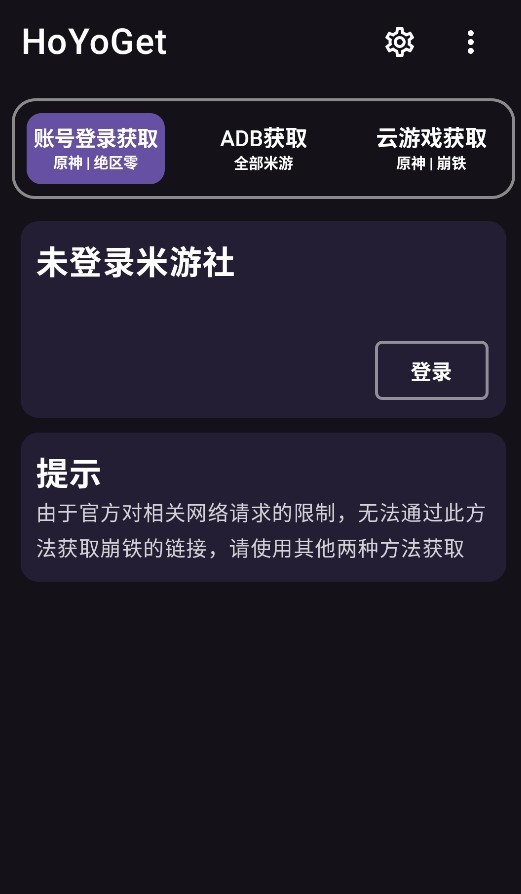The height and width of the screenshot is (894, 521).
Task: Open the three-dot overflow menu
Action: click(x=470, y=42)
